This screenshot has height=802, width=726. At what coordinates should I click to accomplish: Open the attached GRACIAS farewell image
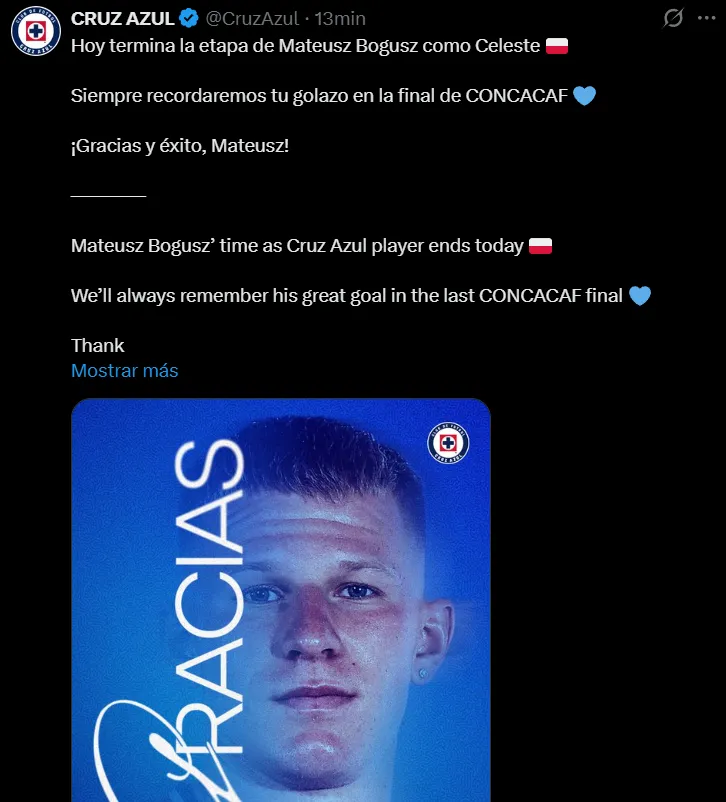pos(280,600)
